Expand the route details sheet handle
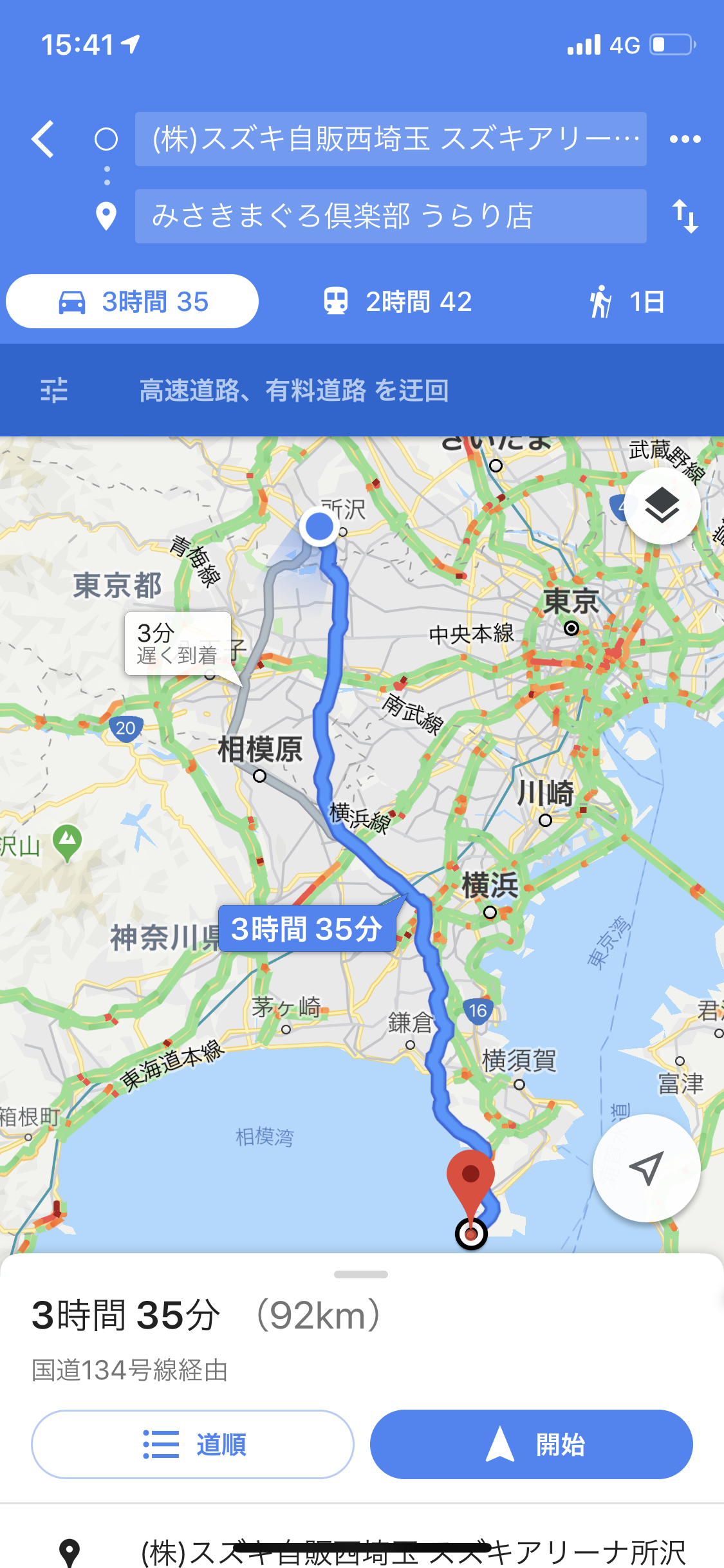The image size is (724, 1568). coord(361,1274)
